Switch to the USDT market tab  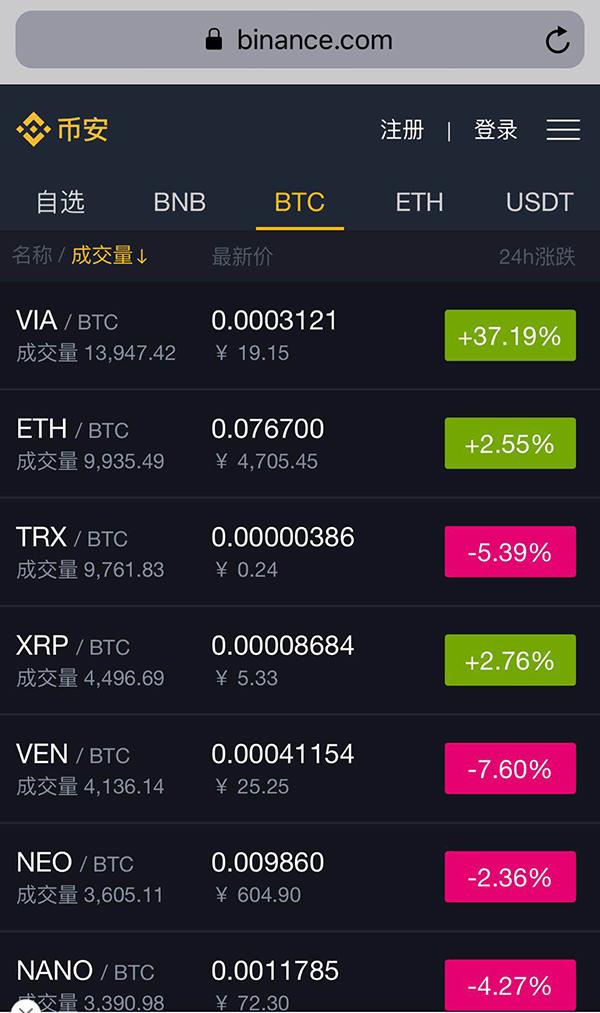pos(539,202)
